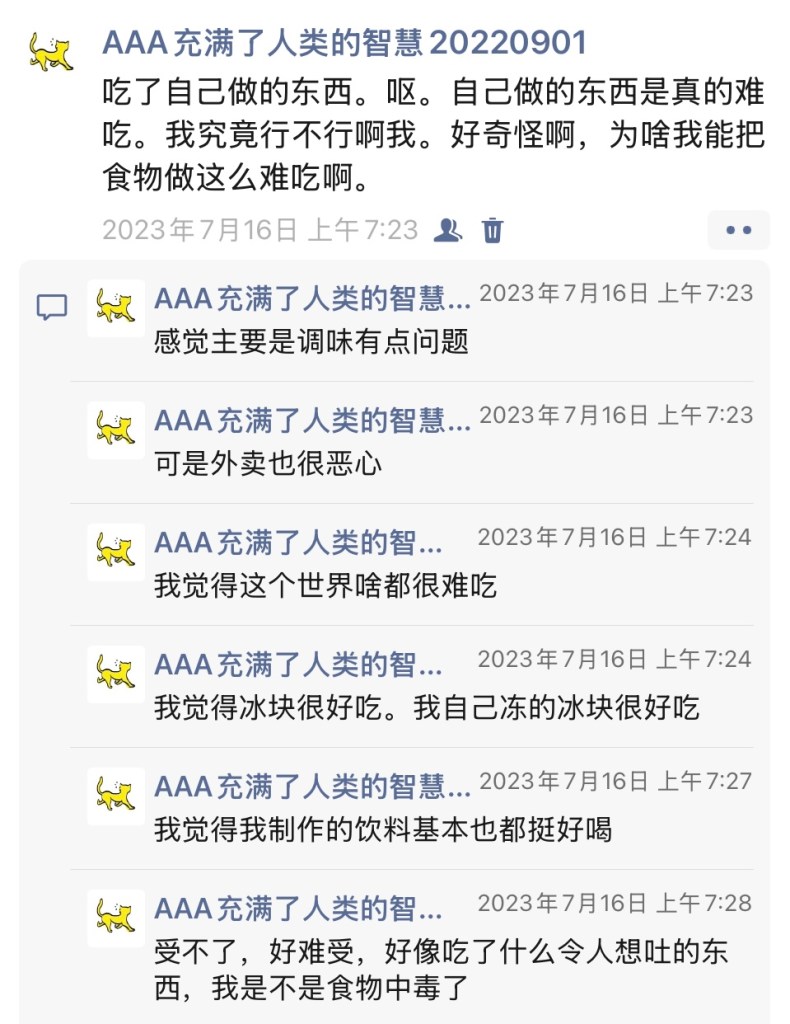
Task: Tap comment 我觉得这个世界啥都很难吃
Action: 325,585
